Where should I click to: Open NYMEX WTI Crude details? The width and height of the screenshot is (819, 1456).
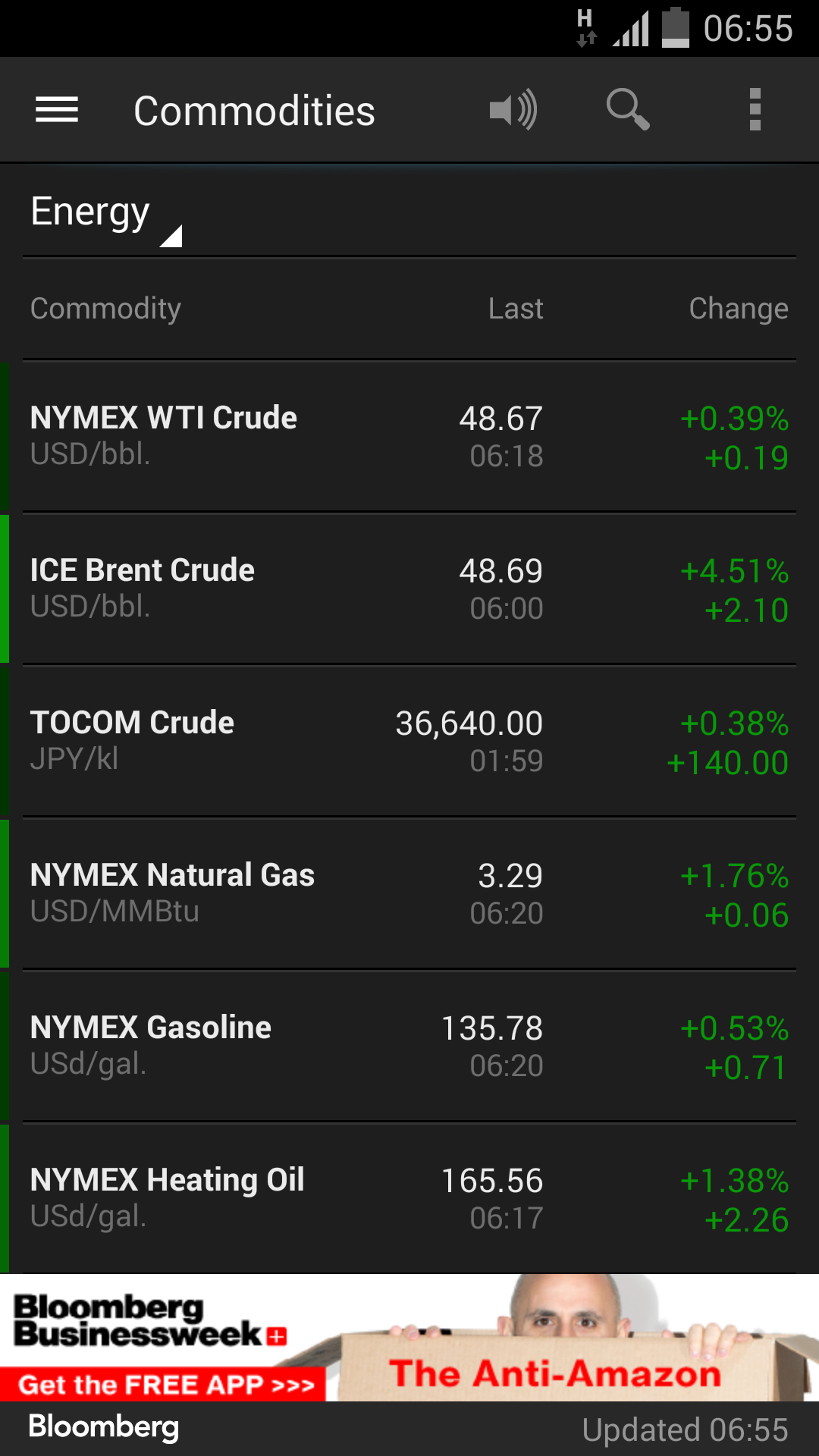click(409, 437)
